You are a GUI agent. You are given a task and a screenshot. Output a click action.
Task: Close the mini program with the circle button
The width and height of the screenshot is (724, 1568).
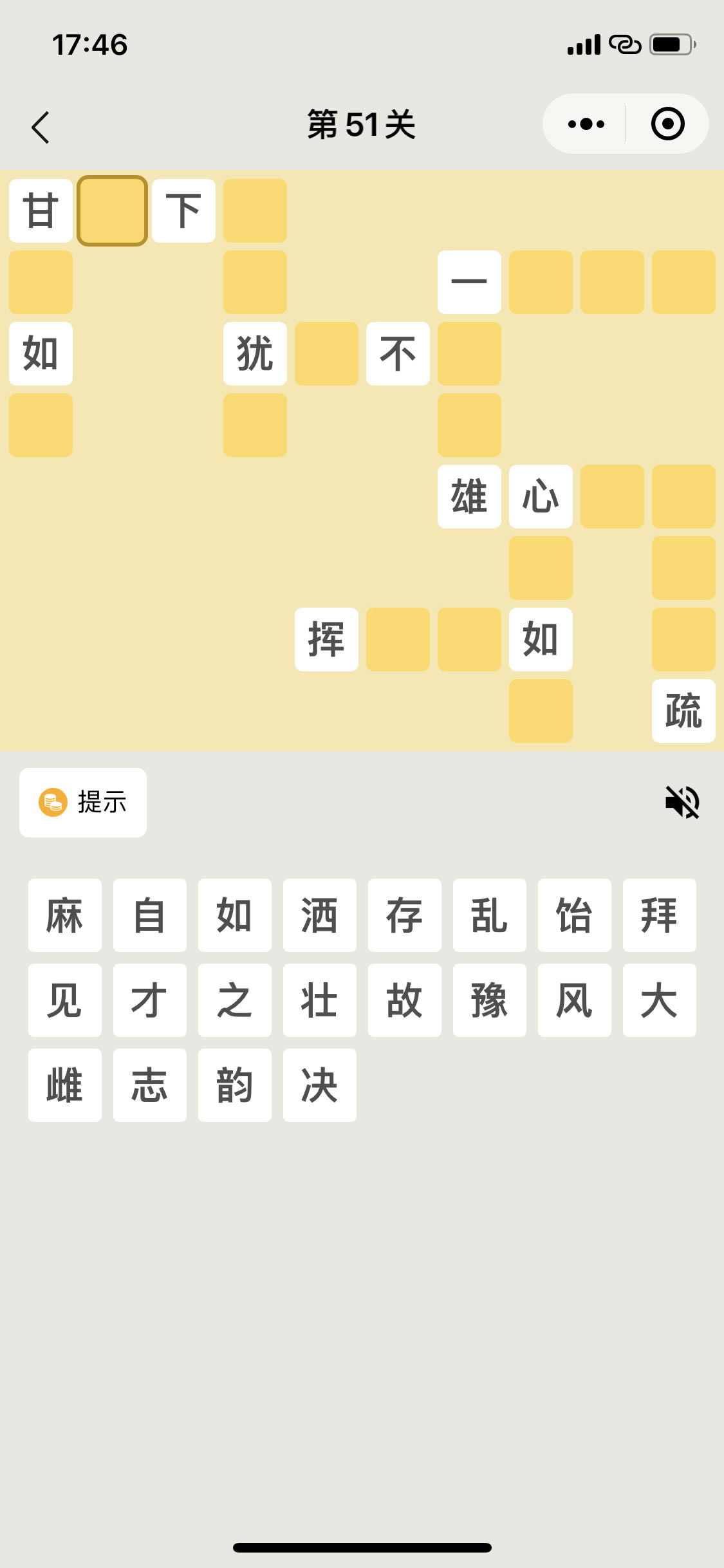click(x=667, y=124)
